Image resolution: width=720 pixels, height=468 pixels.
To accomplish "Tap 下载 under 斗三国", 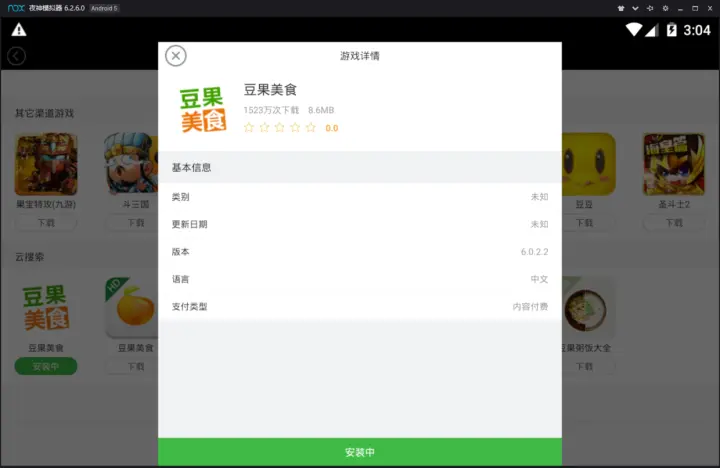I will coord(135,223).
